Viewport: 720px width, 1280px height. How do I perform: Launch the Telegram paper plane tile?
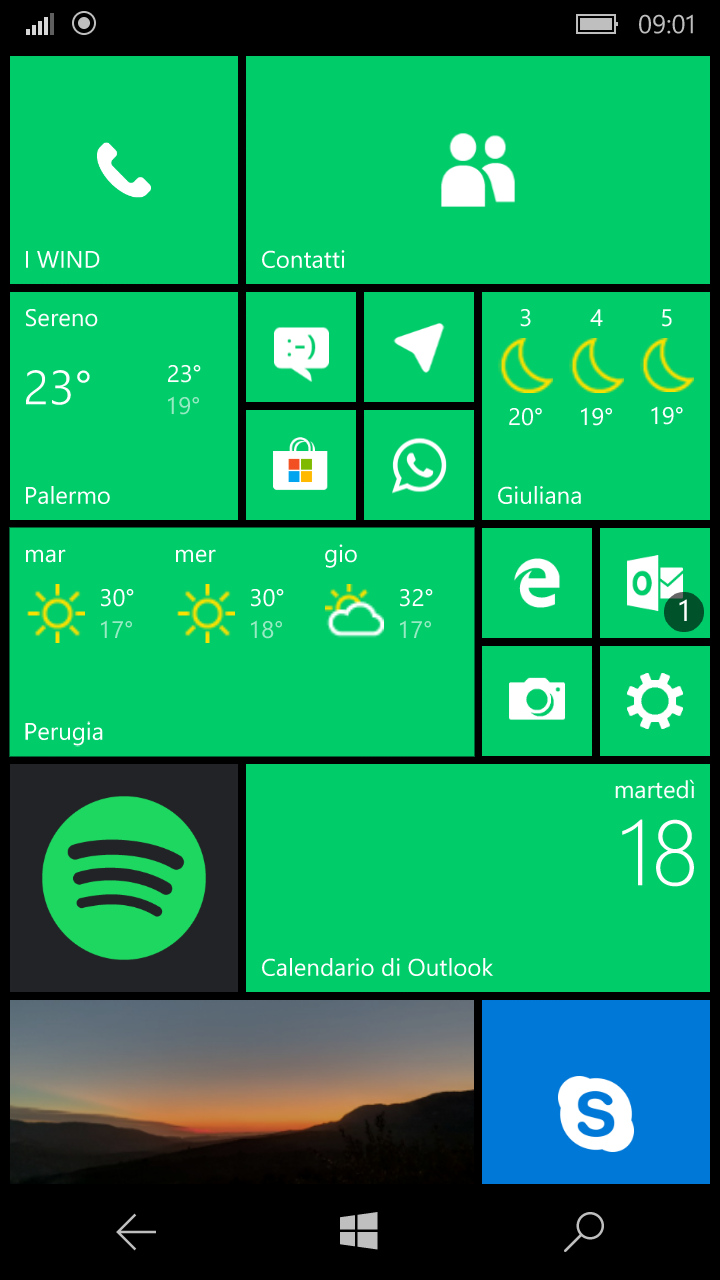(419, 347)
